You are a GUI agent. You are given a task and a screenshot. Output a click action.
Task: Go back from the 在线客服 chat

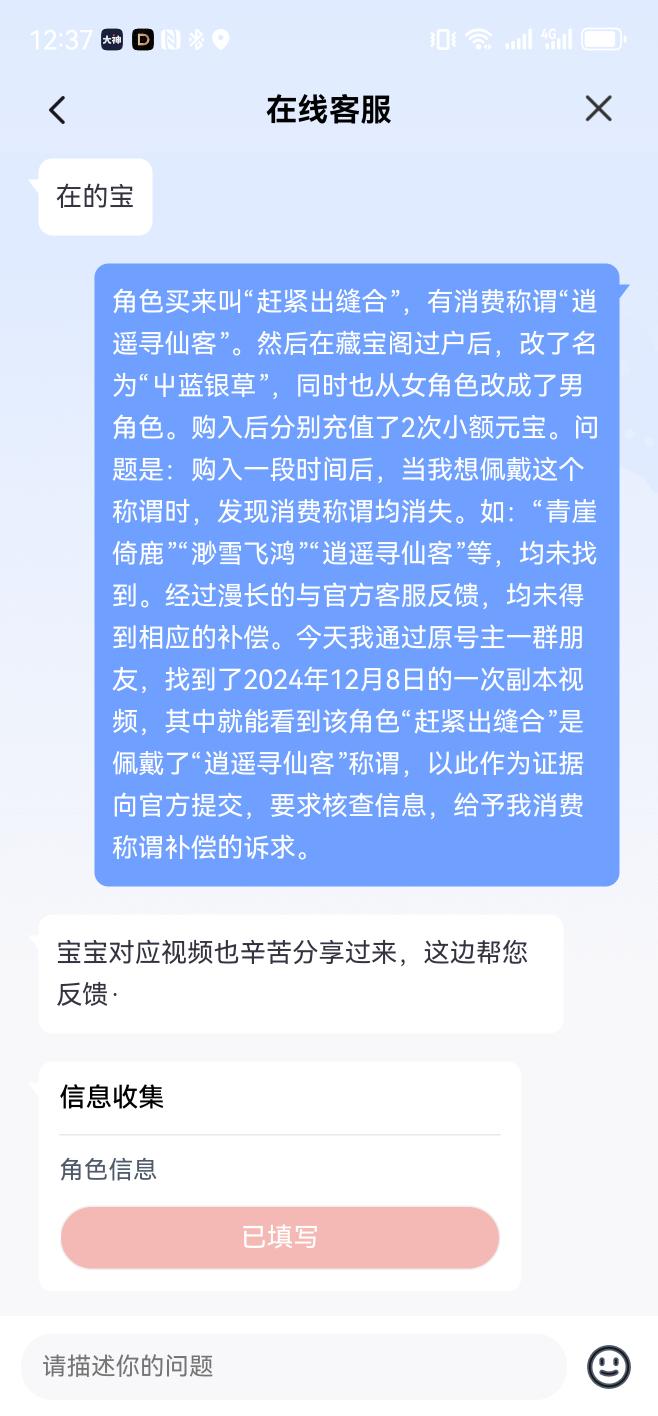pos(57,109)
